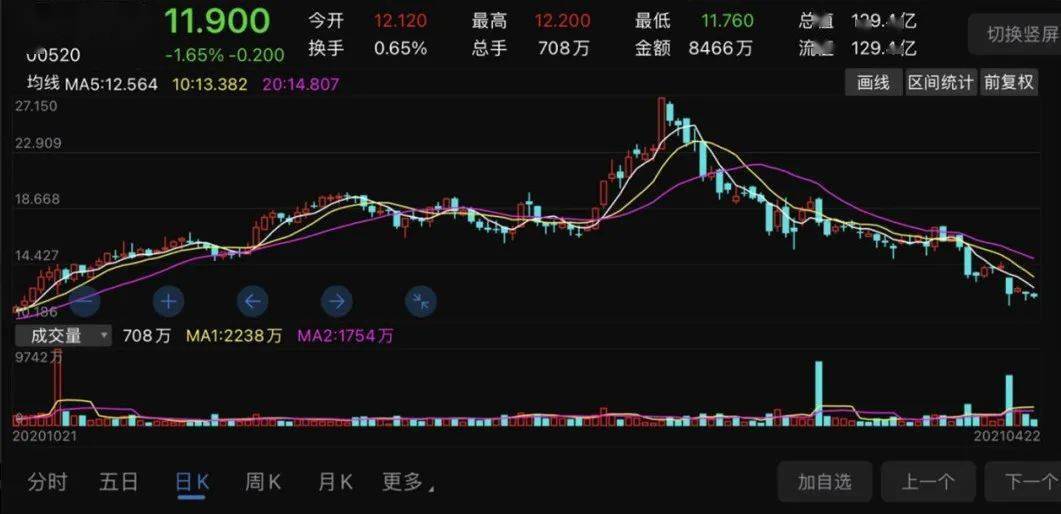Select the 日K chart tab
The width and height of the screenshot is (1061, 514).
coord(191,482)
